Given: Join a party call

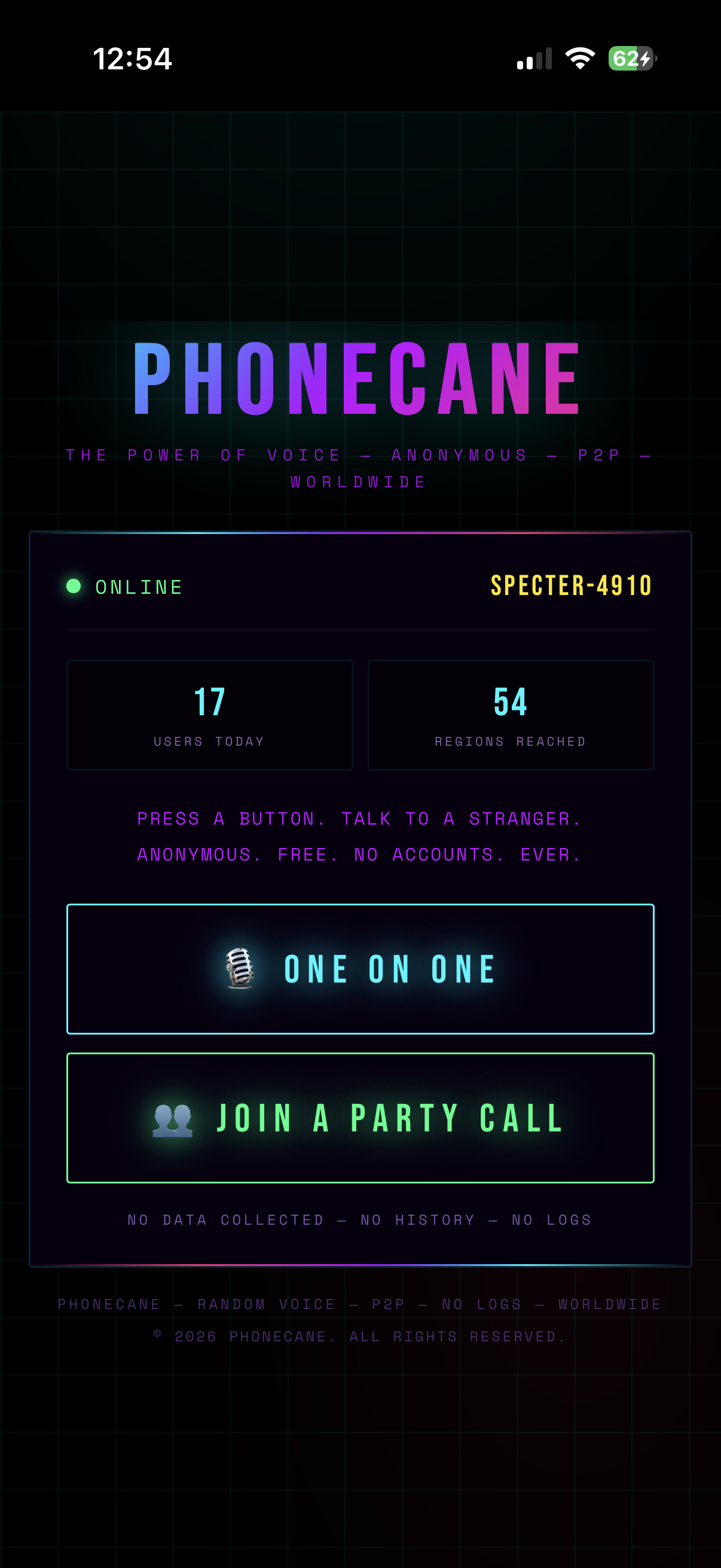Looking at the screenshot, I should [360, 1118].
